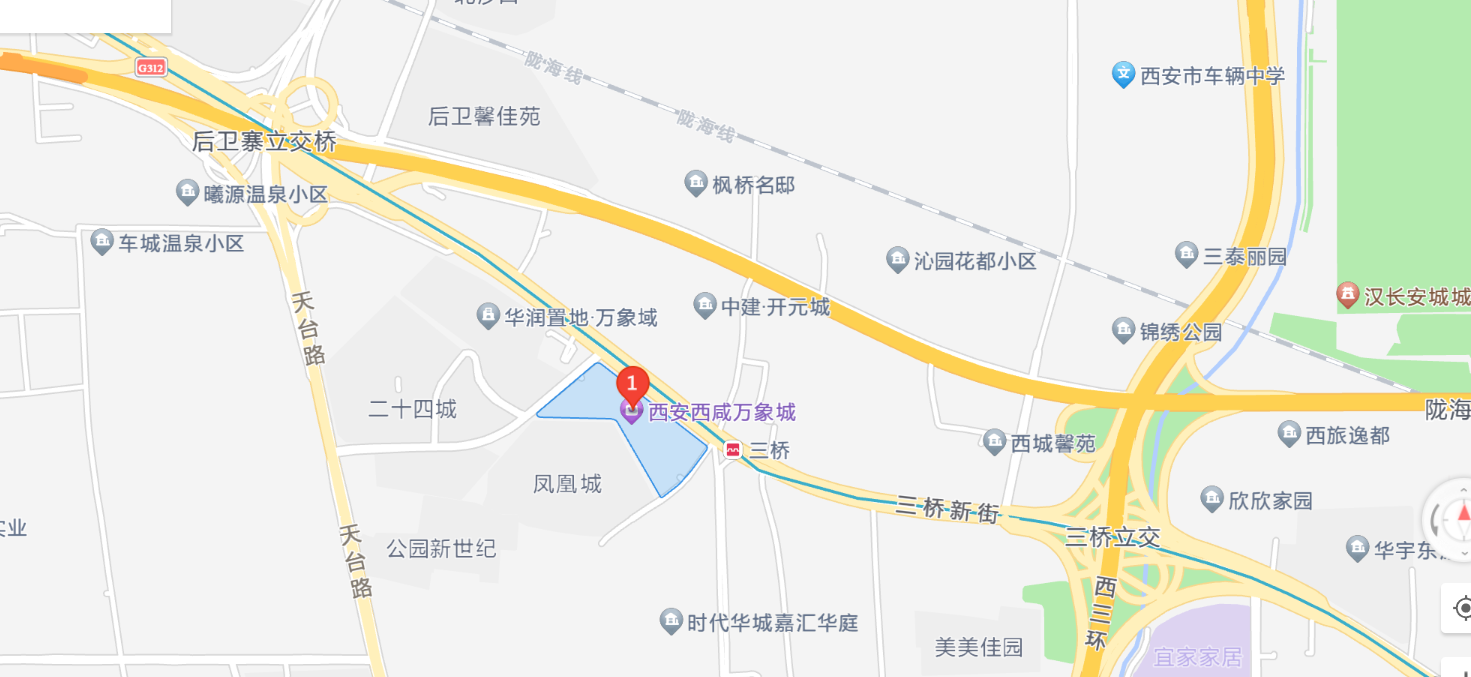The image size is (1471, 677).
Task: Select the 欣欣家园 marker
Action: (x=1212, y=499)
